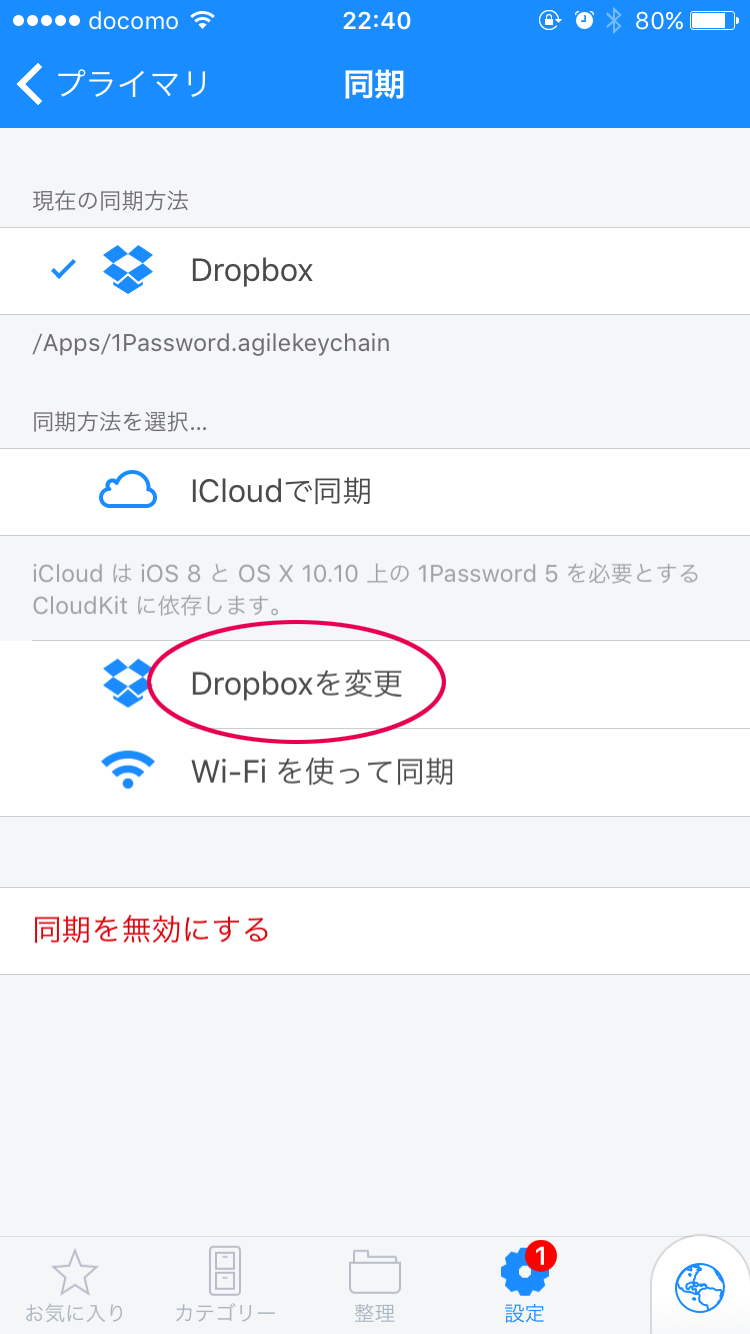
Task: Switch to the お気に入り tab
Action: [75, 1286]
